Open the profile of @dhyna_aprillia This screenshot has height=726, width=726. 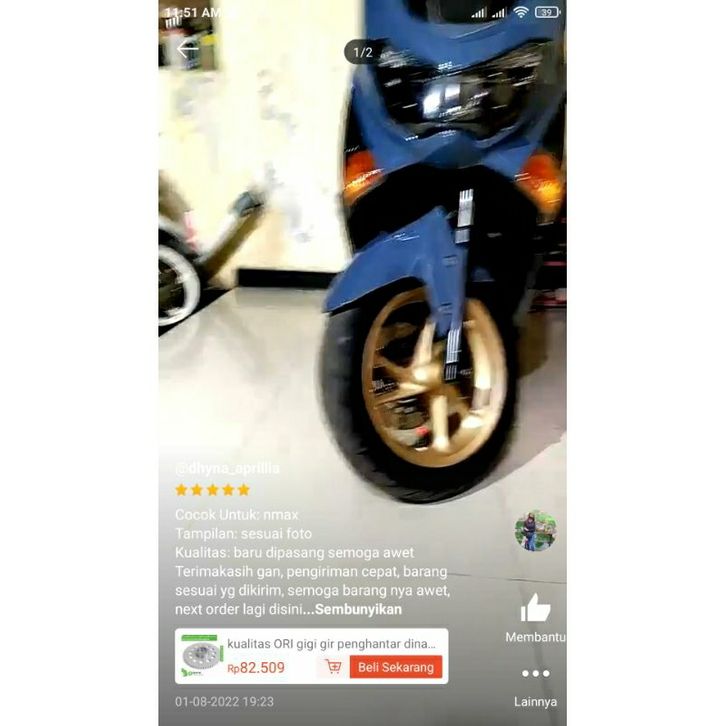[227, 468]
